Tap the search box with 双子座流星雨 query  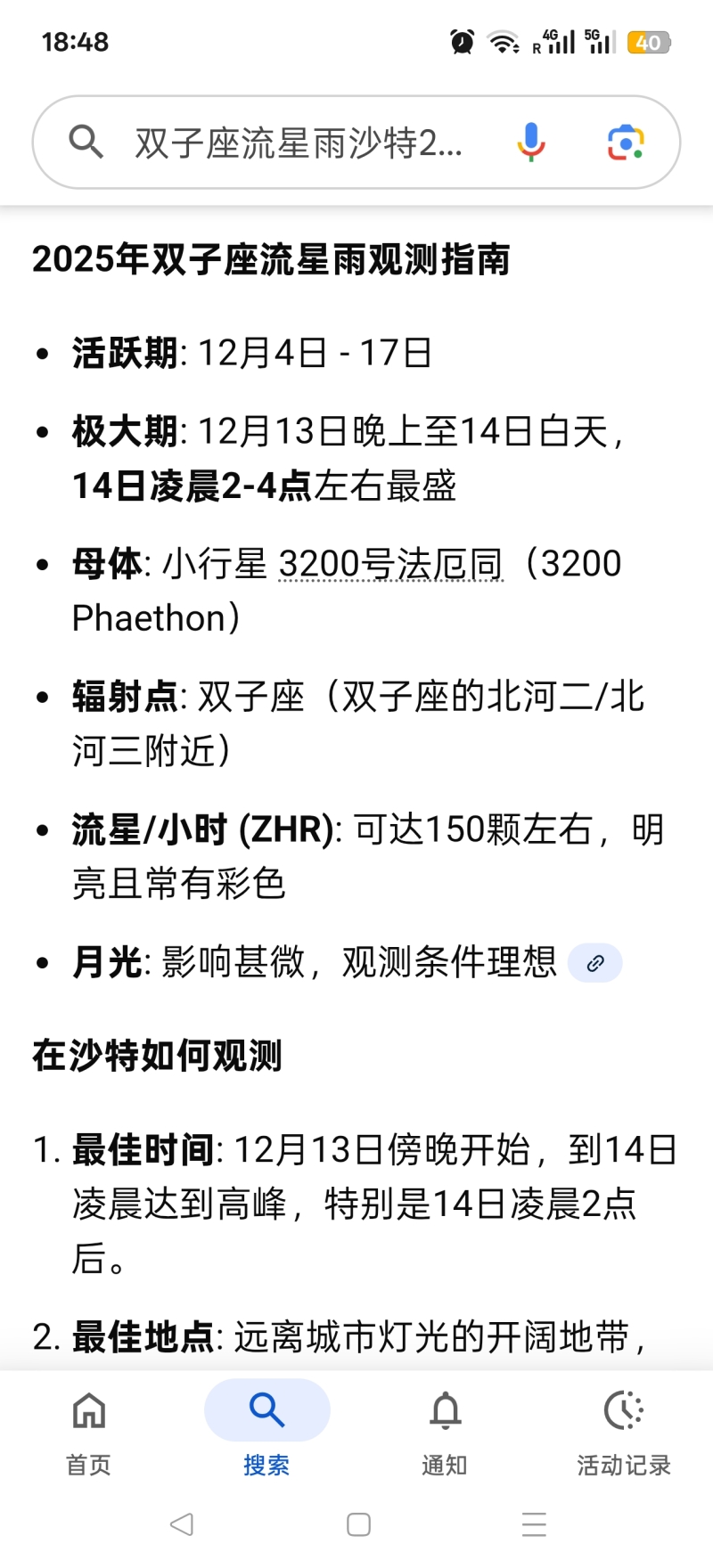(x=299, y=143)
